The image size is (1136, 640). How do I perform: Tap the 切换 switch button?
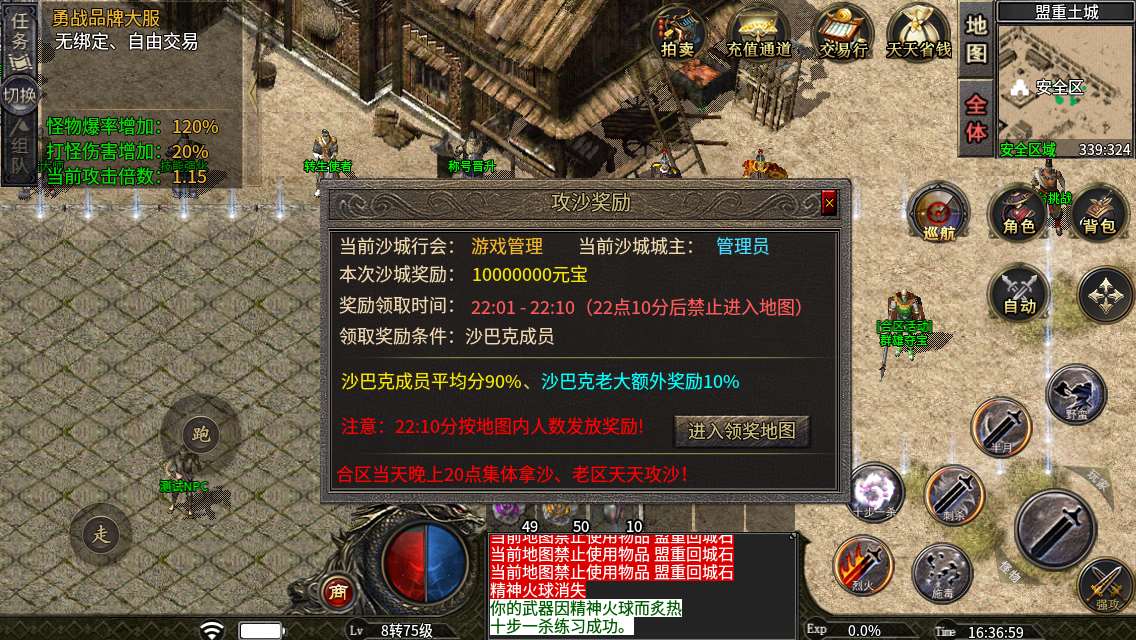[x=19, y=95]
